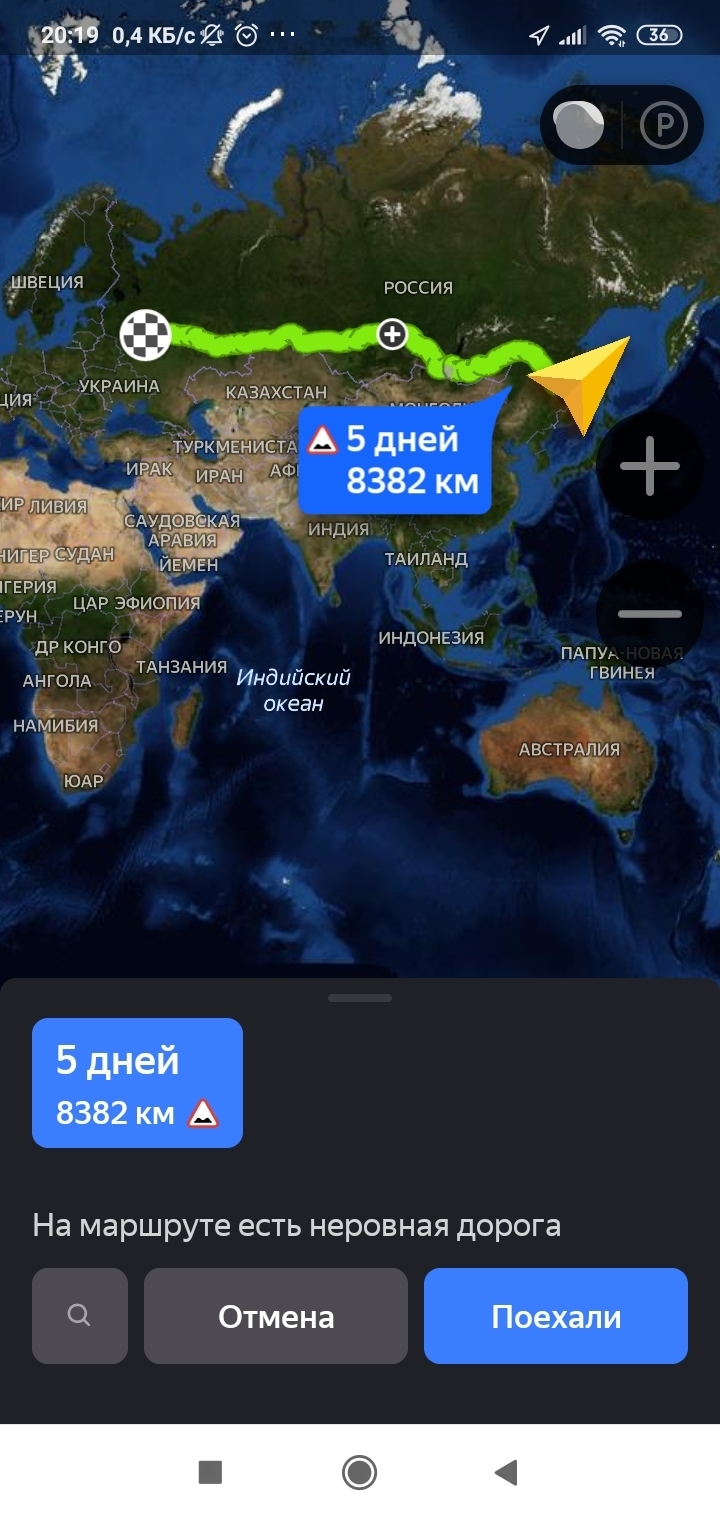Start the route with Поехали
Image resolution: width=720 pixels, height=1520 pixels.
555,1316
